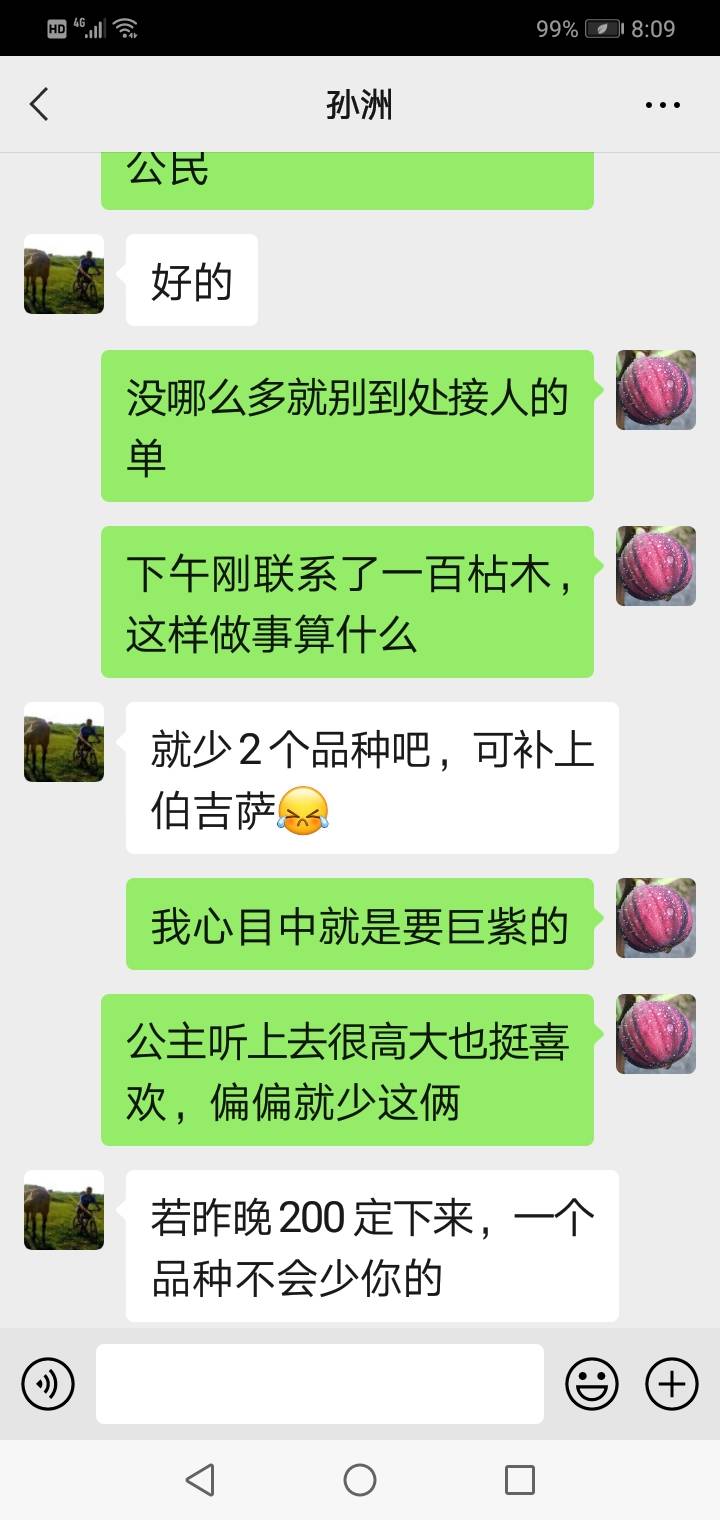720x1520 pixels.
Task: Switch to voice message input
Action: coord(48,1384)
